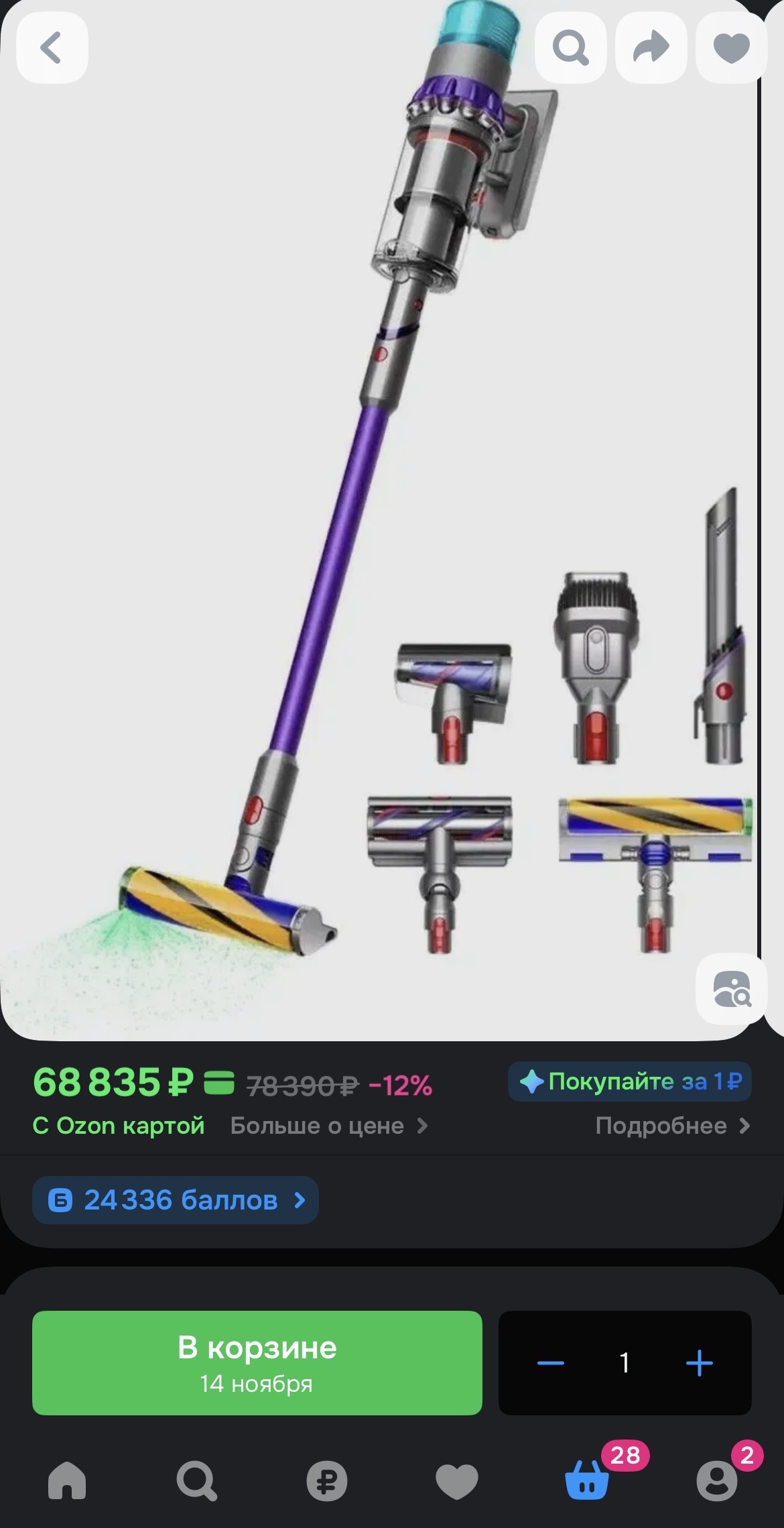Tap the green "В корзине" button
Screen dimensions: 784x1528
pyautogui.click(x=257, y=1363)
